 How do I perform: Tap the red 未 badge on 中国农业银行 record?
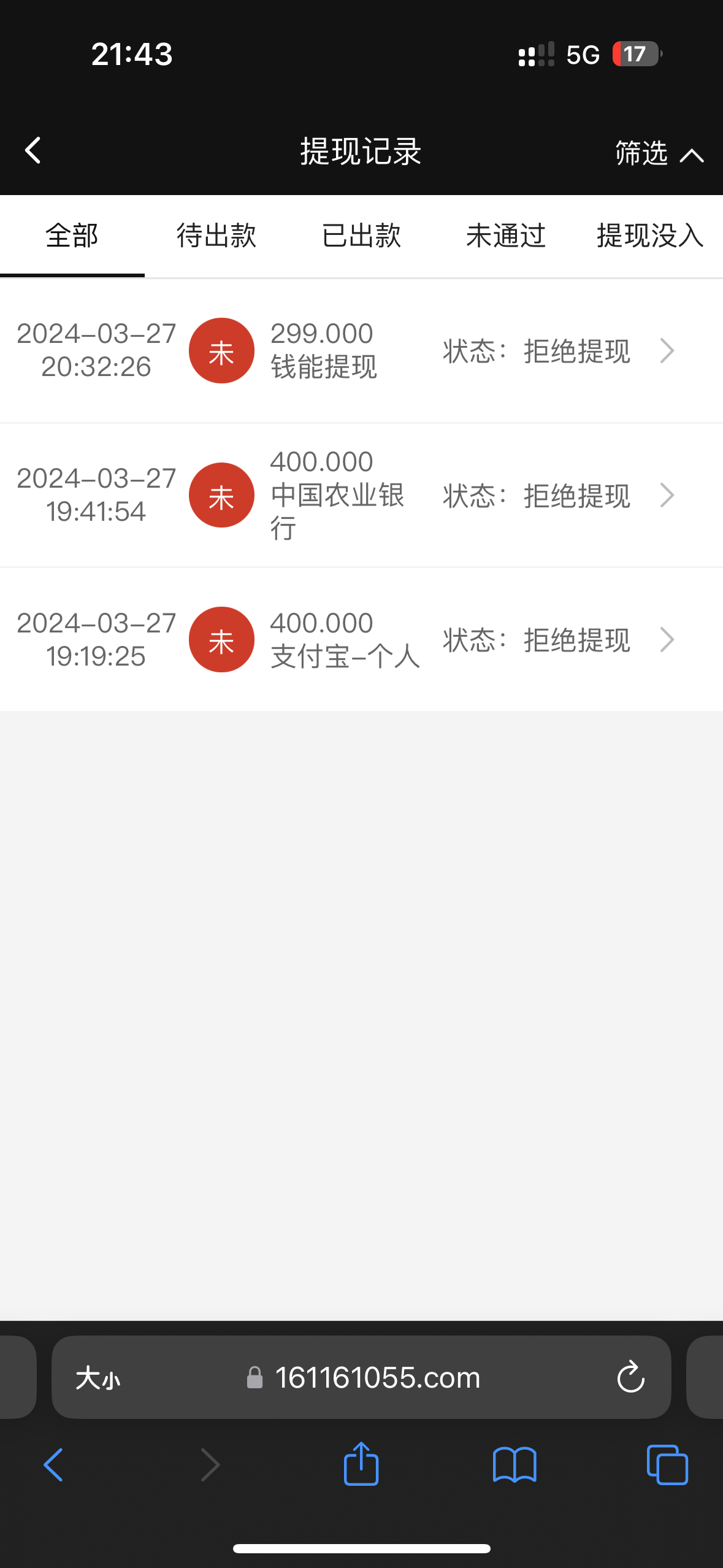(x=221, y=494)
